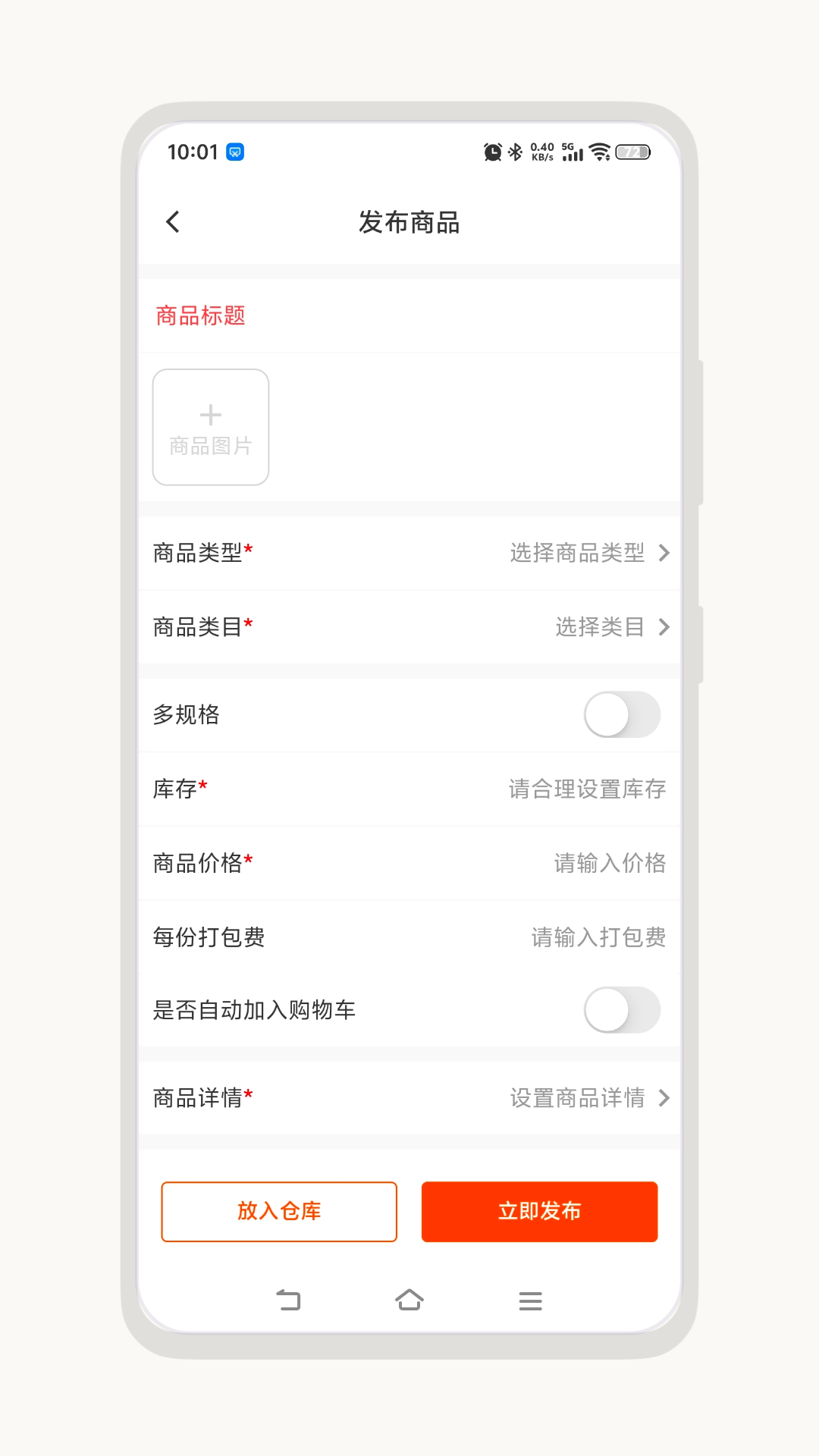819x1456 pixels.
Task: Open 商品详情 settings
Action: point(409,1098)
